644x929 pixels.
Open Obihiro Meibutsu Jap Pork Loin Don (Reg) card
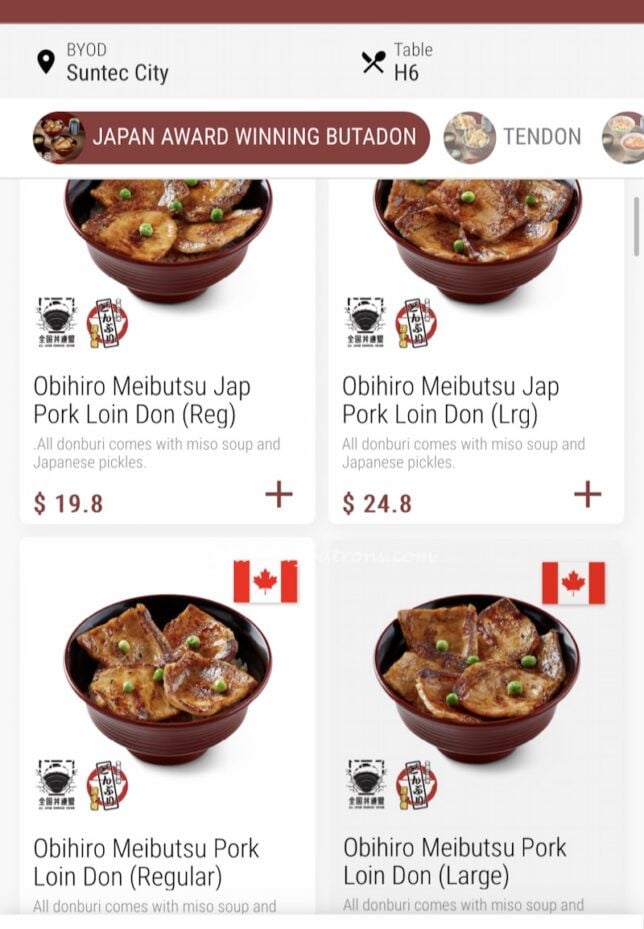click(x=166, y=400)
